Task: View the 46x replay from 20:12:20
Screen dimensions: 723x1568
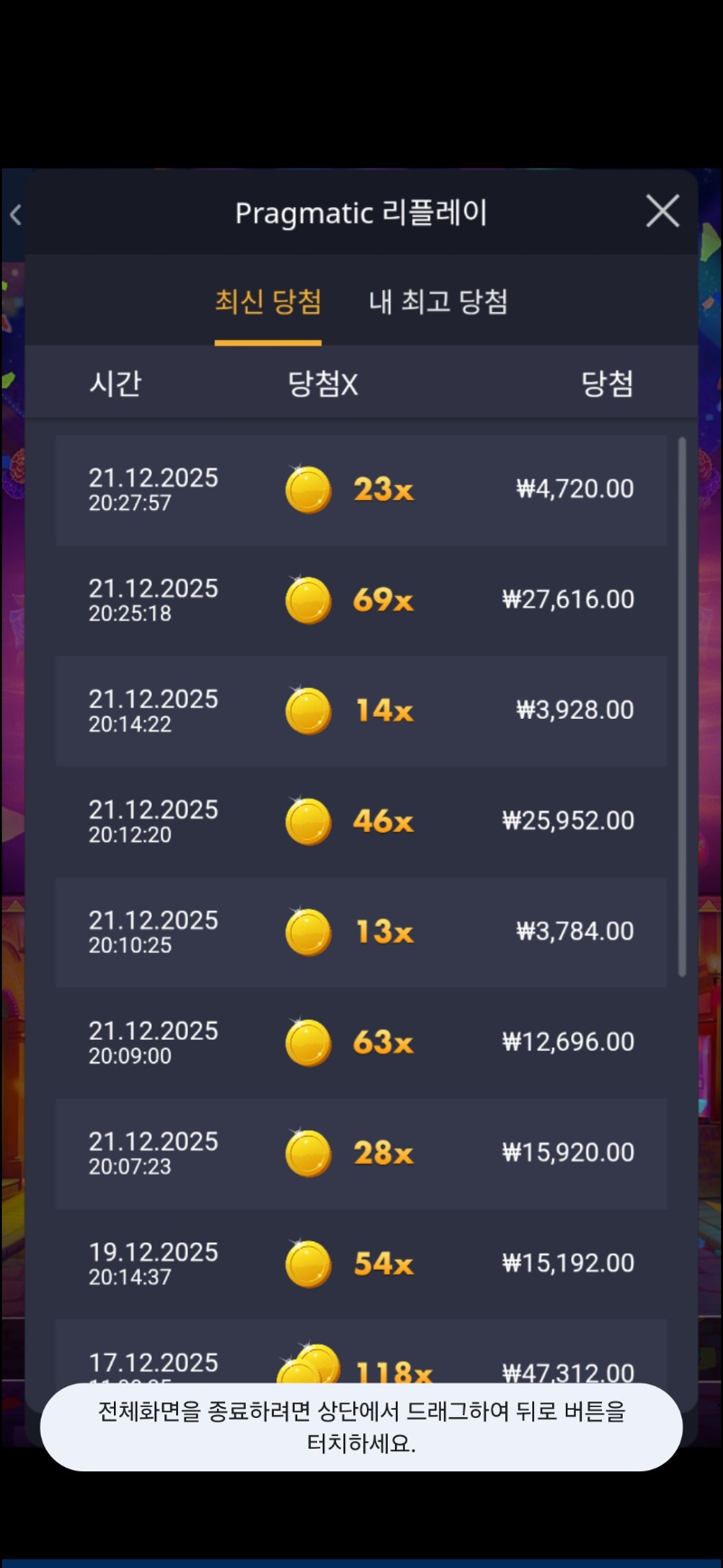Action: tap(361, 821)
